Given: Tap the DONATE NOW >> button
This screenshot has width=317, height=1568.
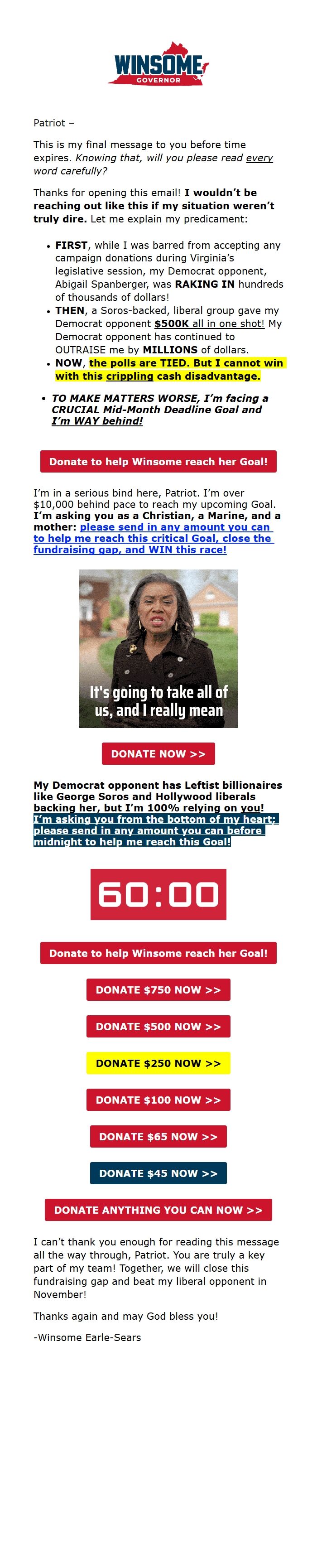Looking at the screenshot, I should (x=158, y=753).
